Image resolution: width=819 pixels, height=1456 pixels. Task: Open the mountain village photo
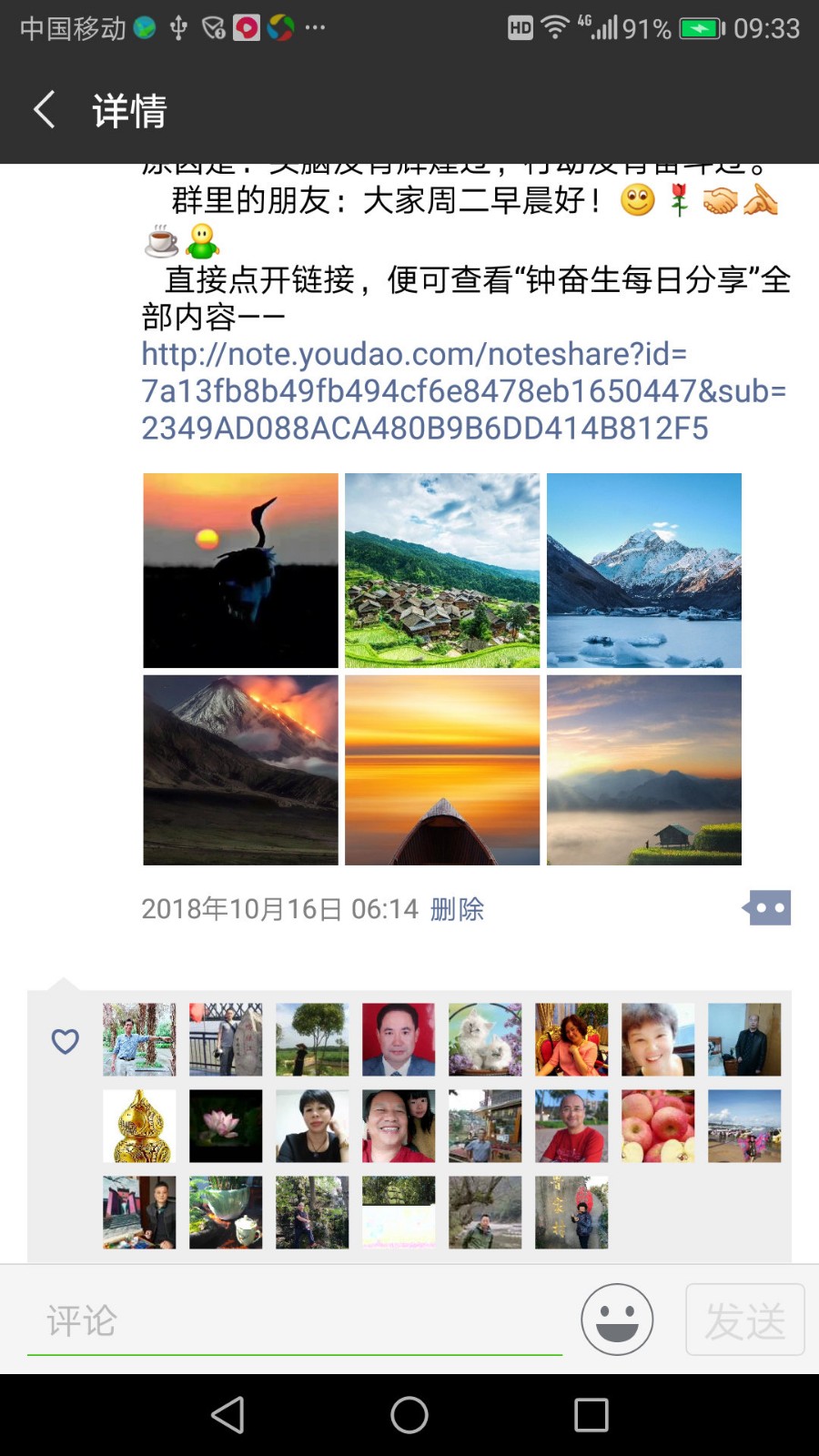tap(442, 571)
